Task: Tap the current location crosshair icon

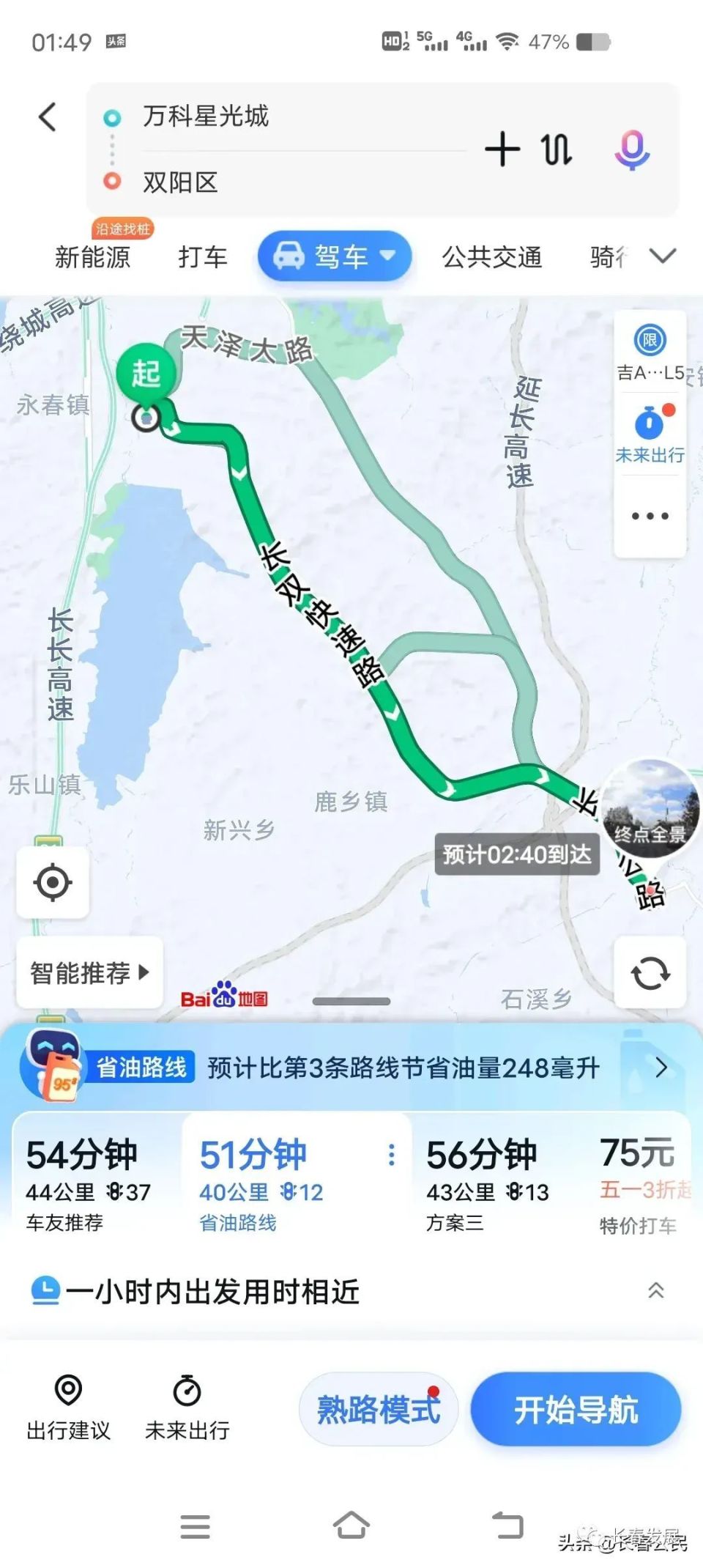Action: pos(53,882)
